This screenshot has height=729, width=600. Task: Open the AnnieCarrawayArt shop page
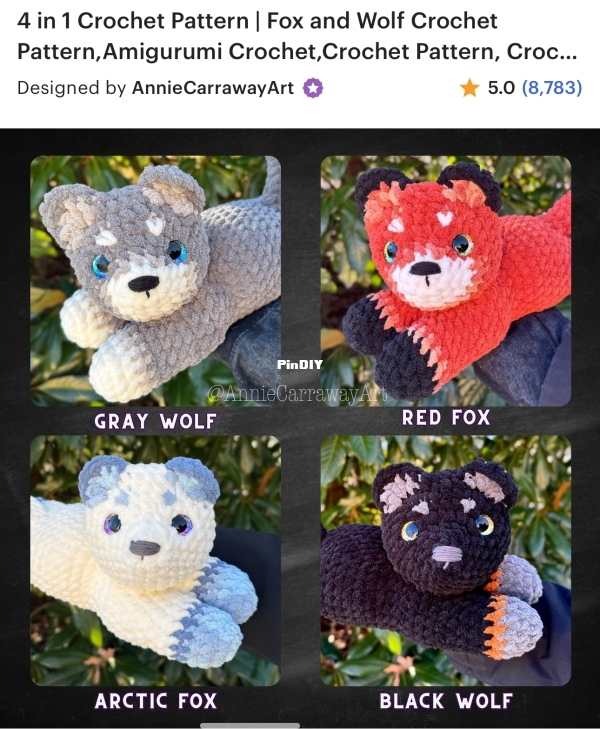click(212, 88)
